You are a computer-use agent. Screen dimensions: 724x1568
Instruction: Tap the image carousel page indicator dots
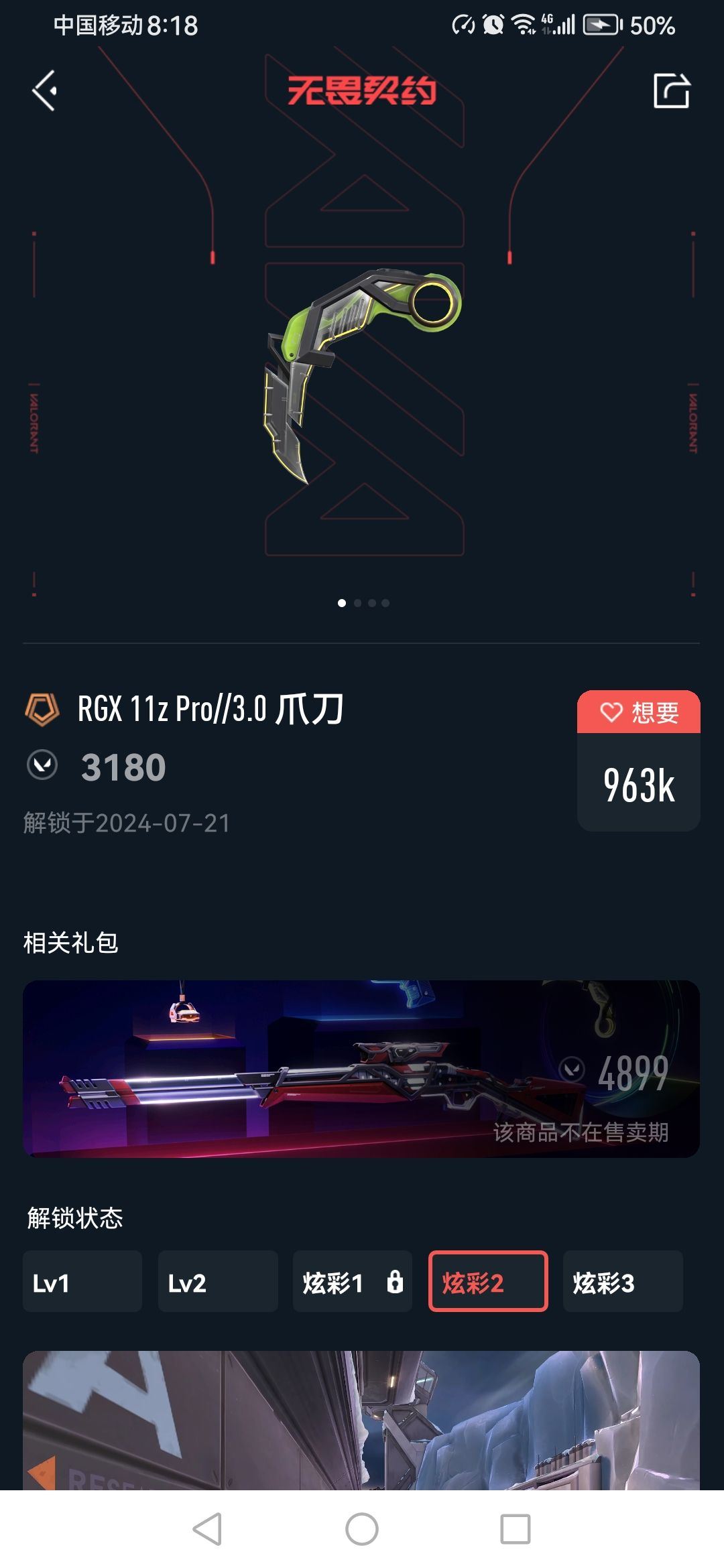pos(363,603)
